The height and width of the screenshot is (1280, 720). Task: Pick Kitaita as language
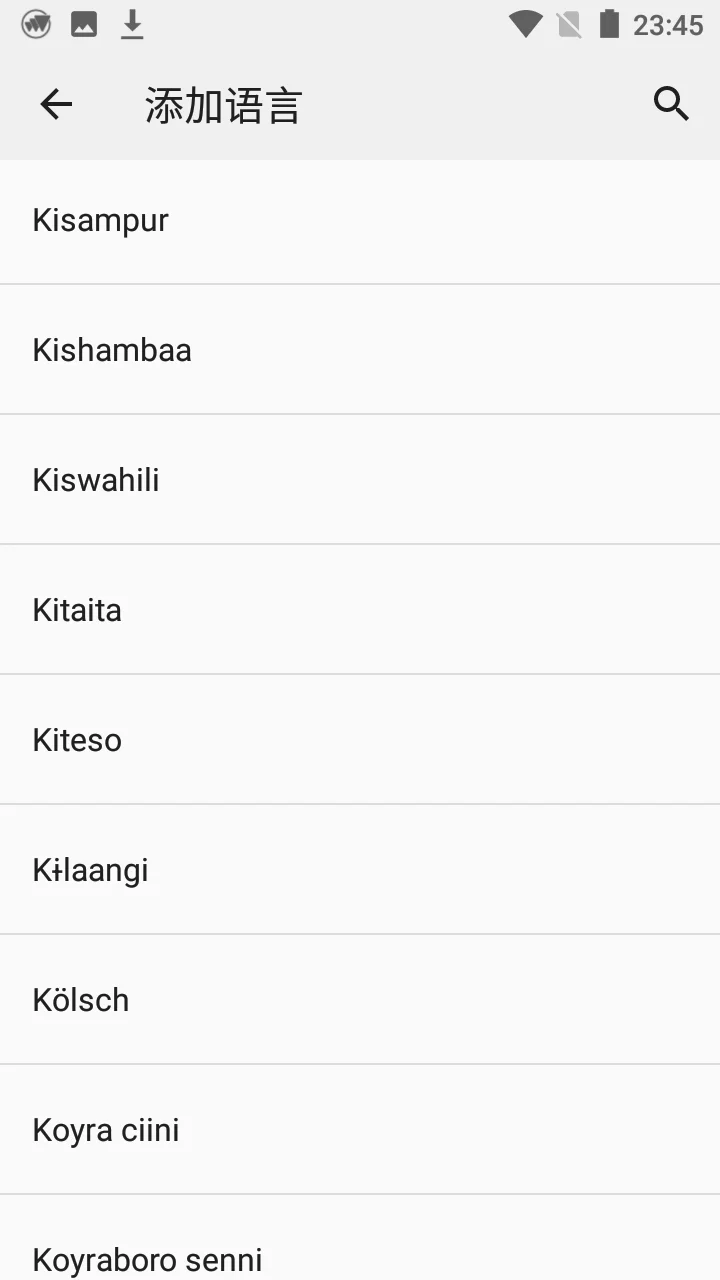pyautogui.click(x=360, y=610)
